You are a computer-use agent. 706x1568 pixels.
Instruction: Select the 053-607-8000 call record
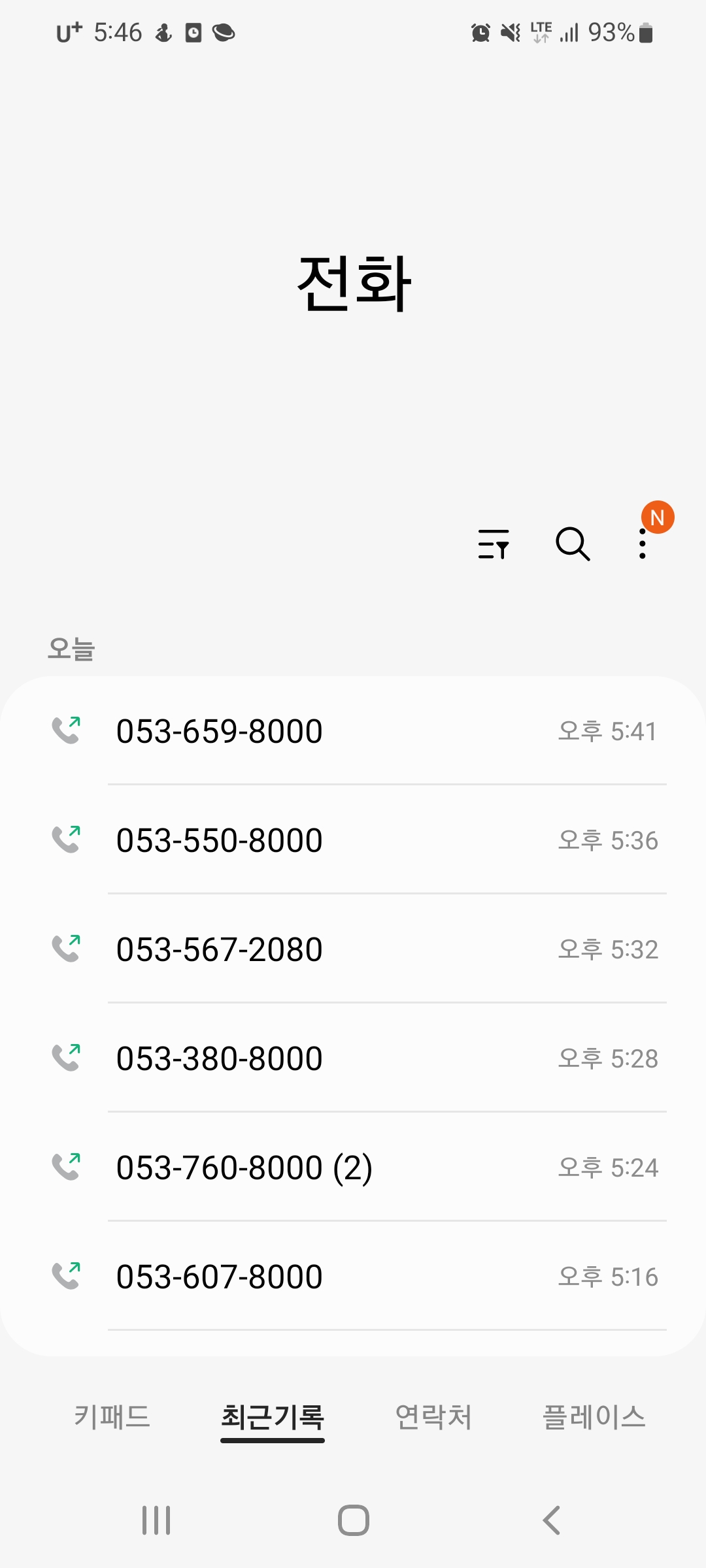coord(353,1276)
